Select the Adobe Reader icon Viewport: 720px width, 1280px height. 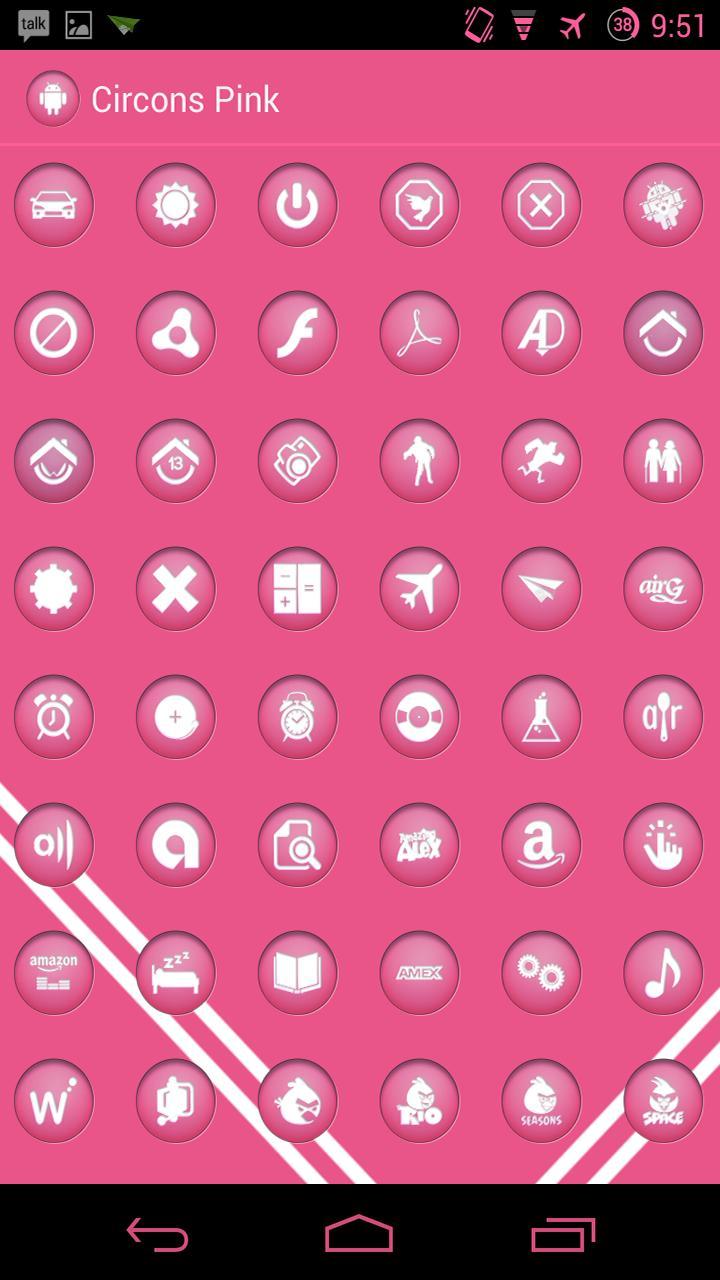click(x=419, y=333)
